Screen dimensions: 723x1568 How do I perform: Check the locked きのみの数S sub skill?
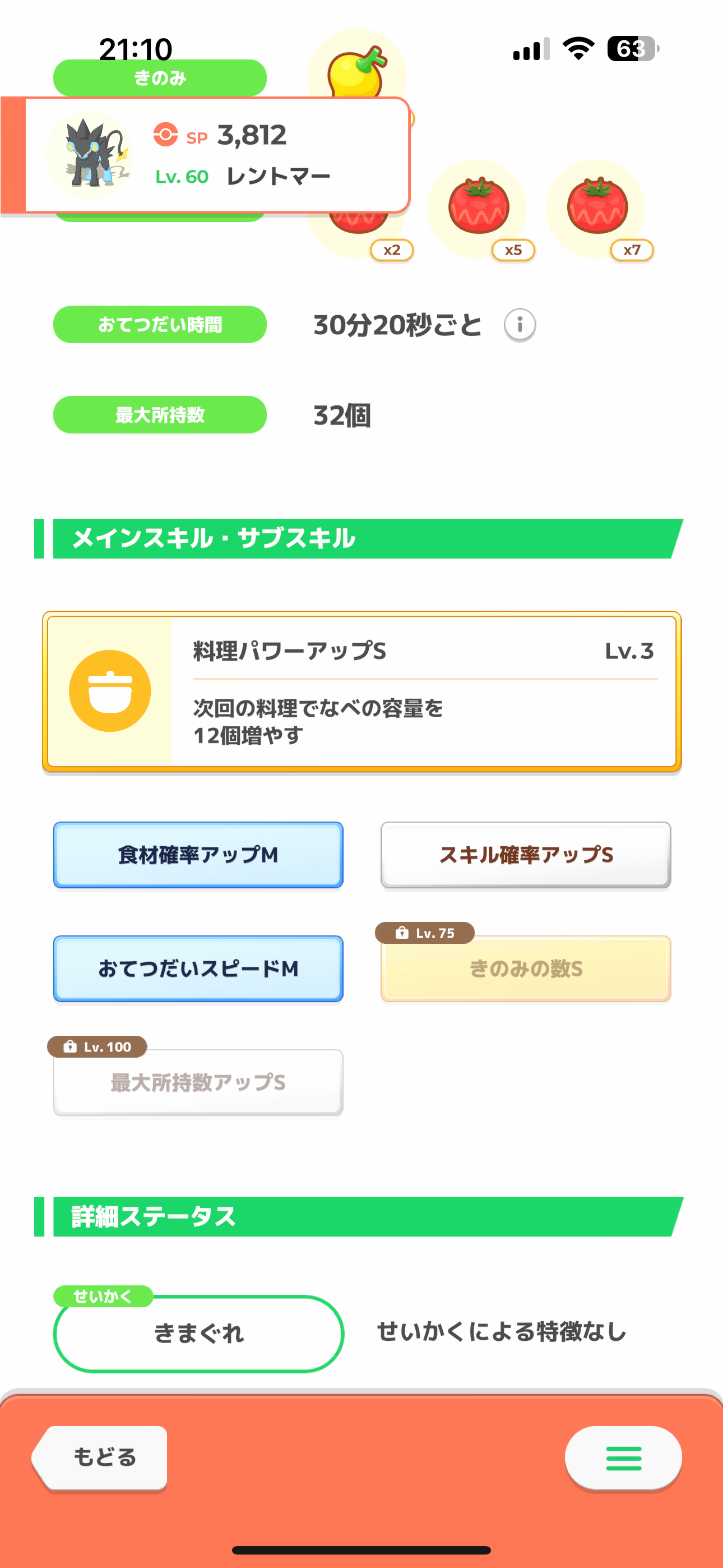(526, 969)
